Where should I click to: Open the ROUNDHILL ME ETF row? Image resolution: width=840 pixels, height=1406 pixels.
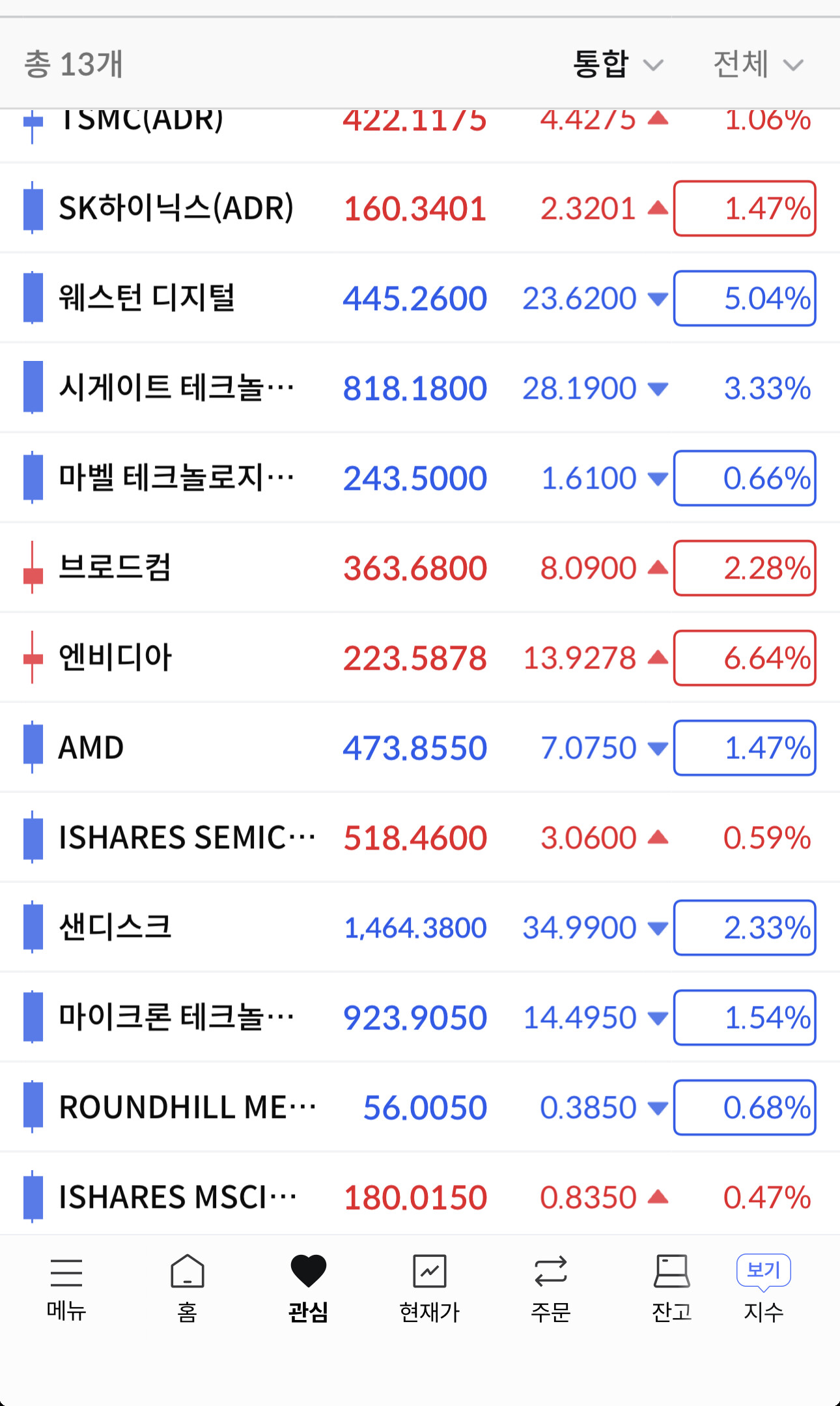click(420, 1107)
